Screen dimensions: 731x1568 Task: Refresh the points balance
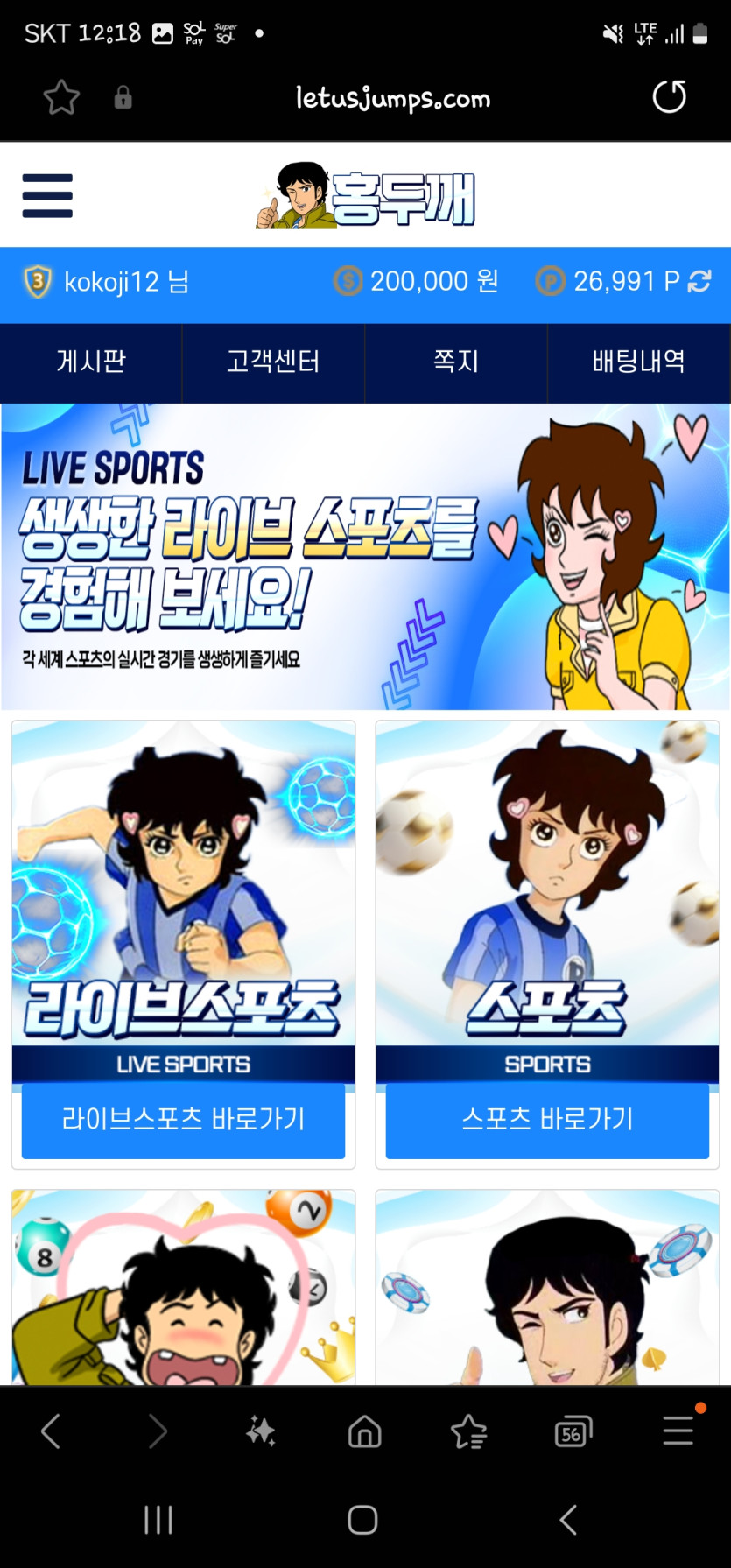pyautogui.click(x=699, y=282)
